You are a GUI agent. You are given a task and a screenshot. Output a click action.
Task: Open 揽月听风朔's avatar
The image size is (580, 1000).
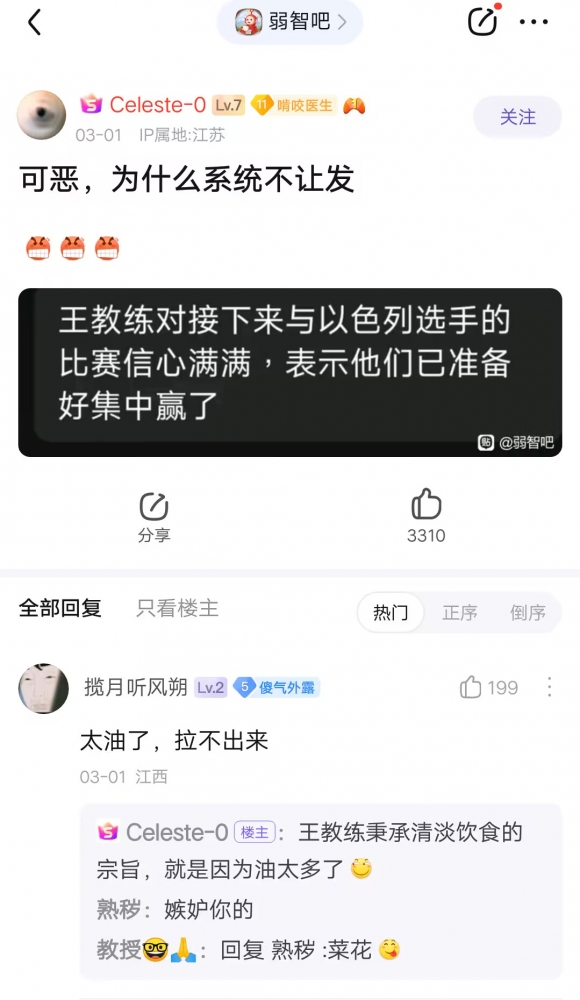(43, 688)
